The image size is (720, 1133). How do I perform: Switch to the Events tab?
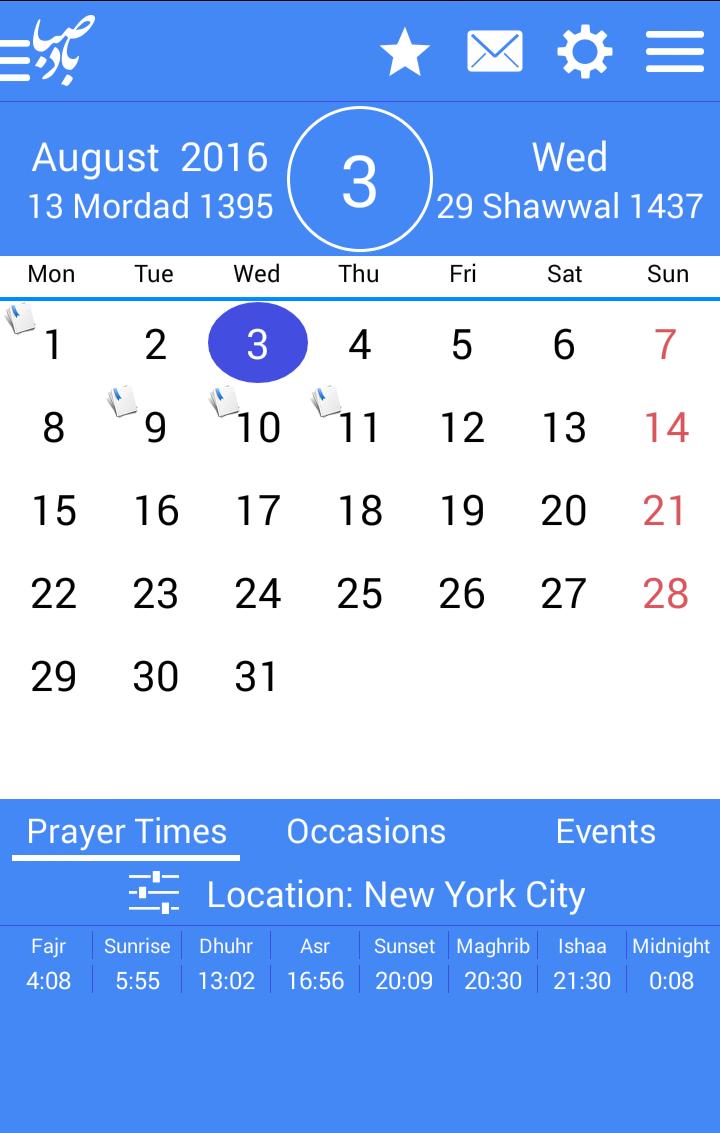click(x=605, y=831)
